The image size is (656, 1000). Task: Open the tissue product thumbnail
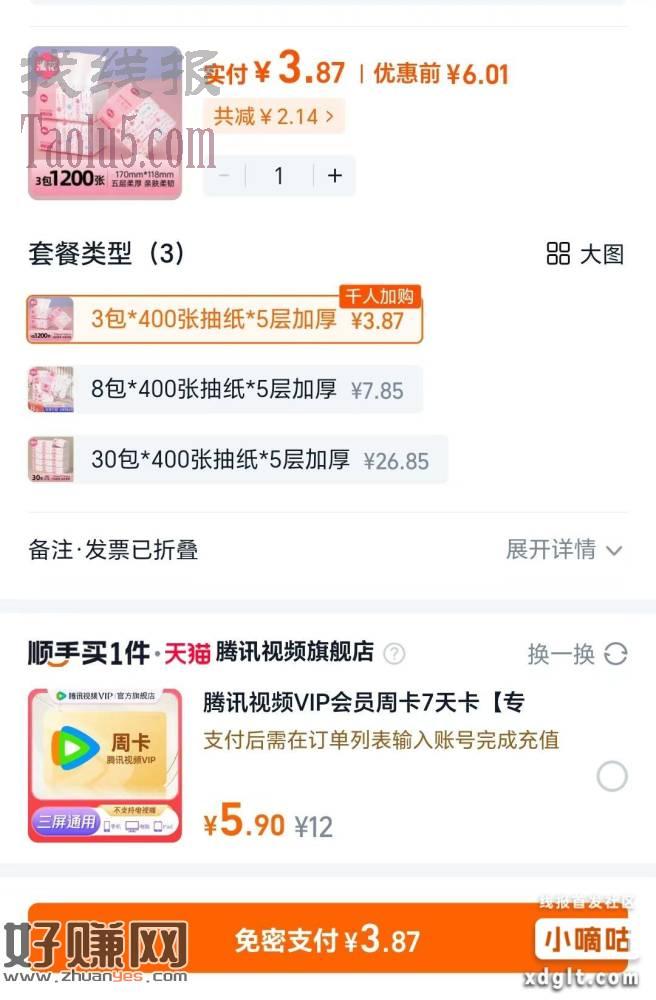point(105,124)
